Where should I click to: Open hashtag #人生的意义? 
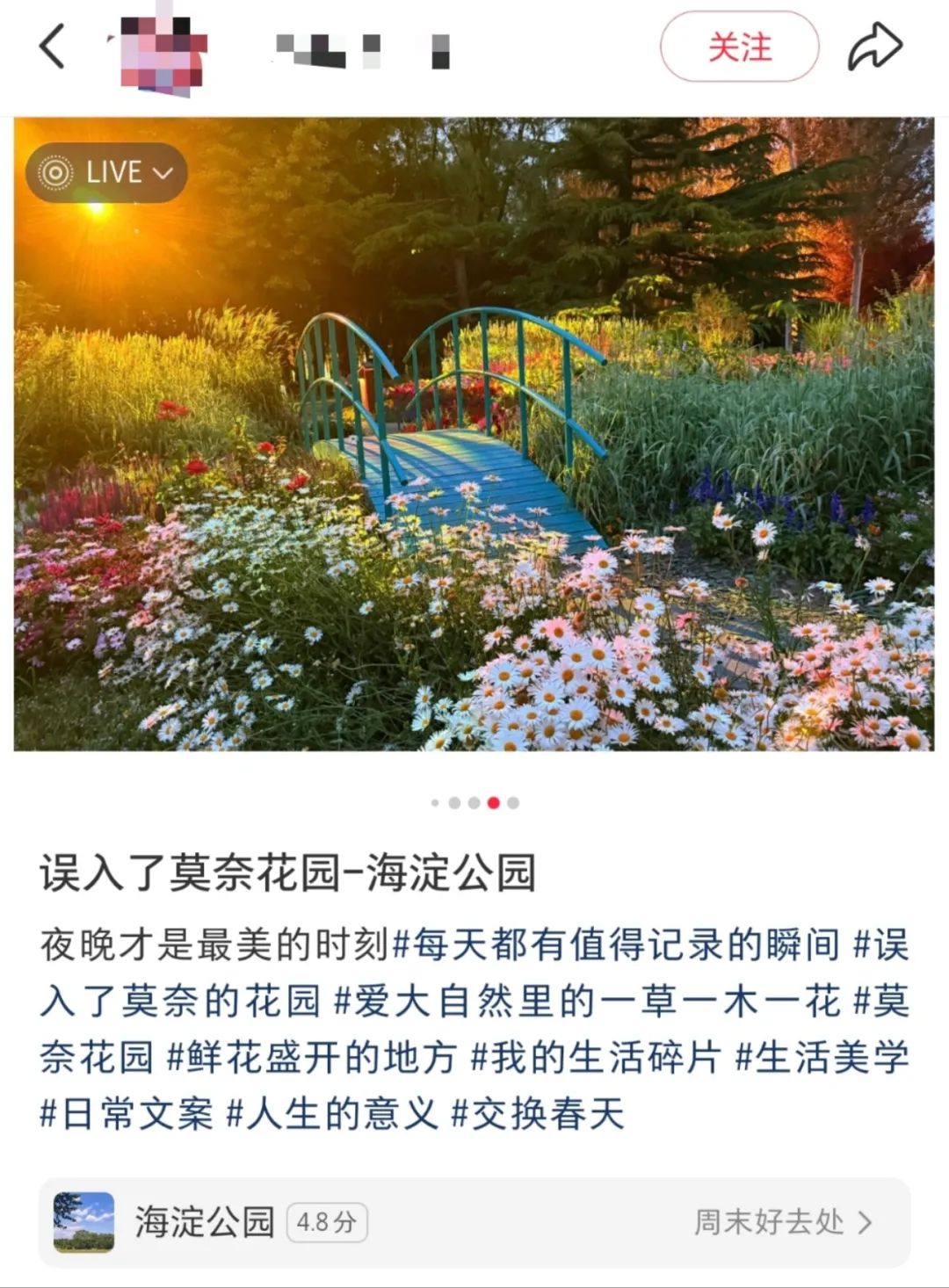(332, 1114)
